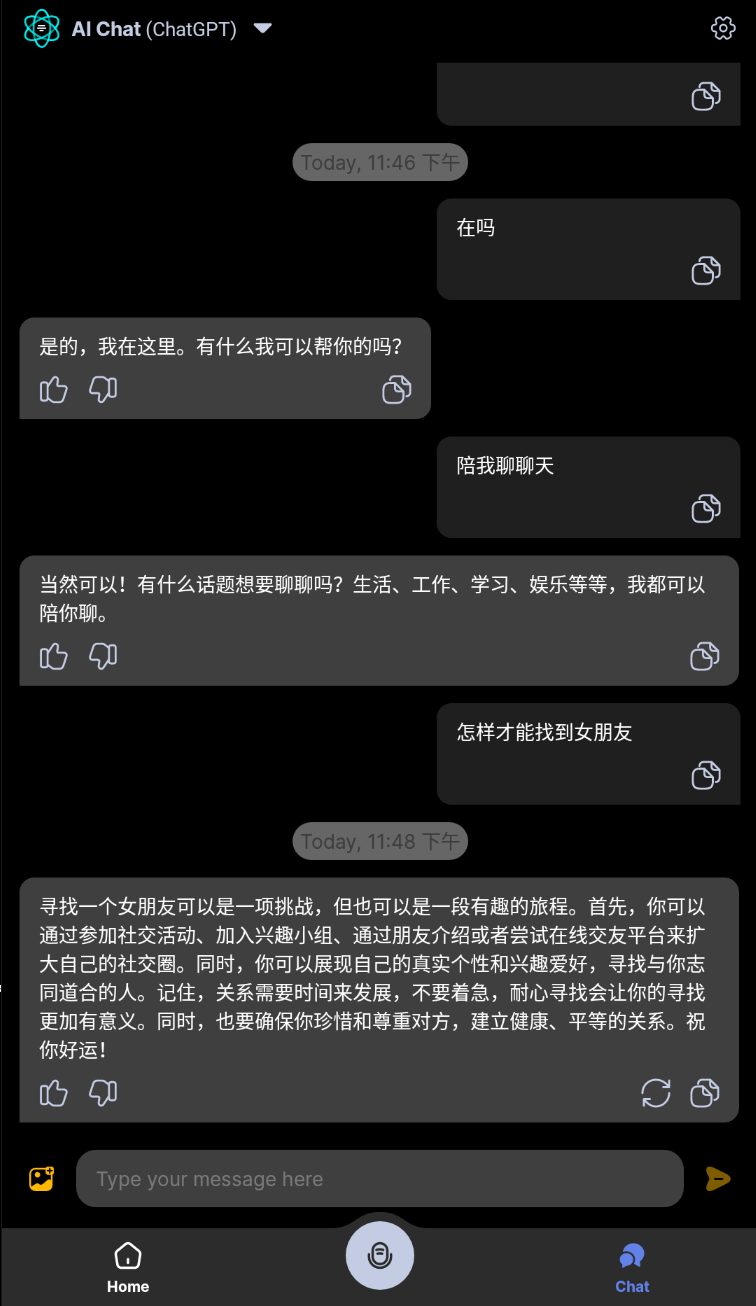Switch to the Home tab

click(x=128, y=1267)
